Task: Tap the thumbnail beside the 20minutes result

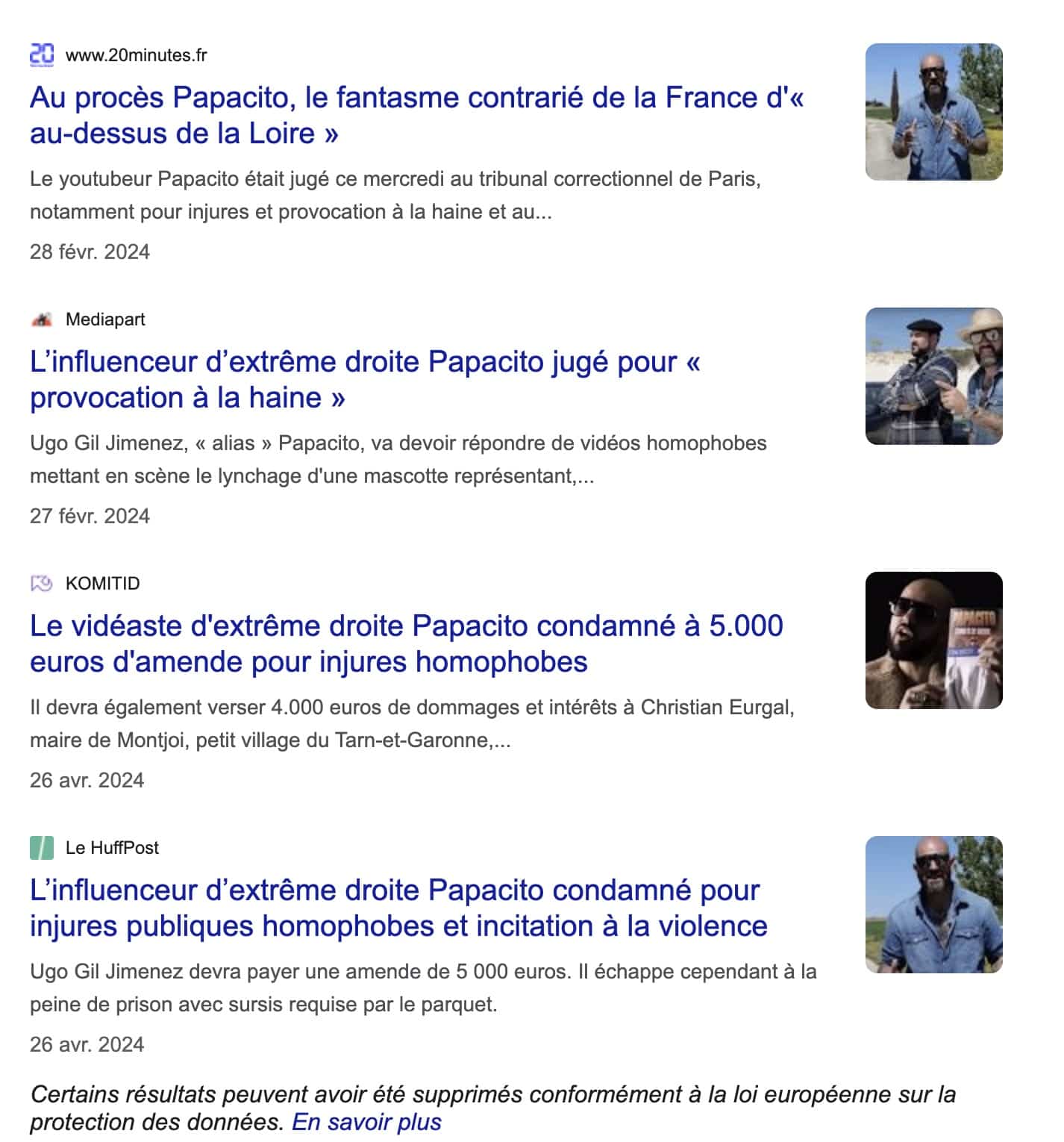Action: [933, 112]
